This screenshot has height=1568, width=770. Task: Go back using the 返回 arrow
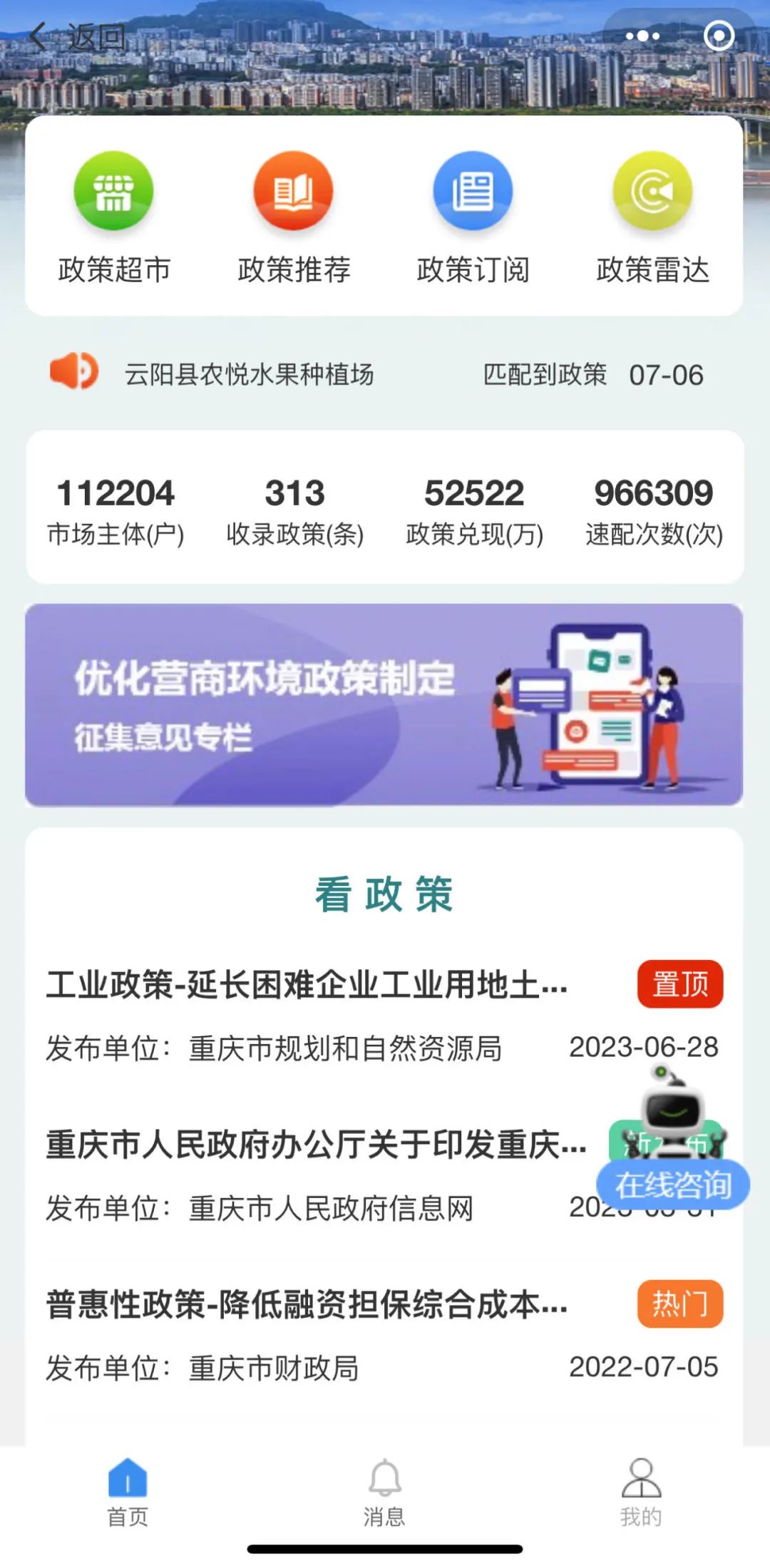point(77,37)
